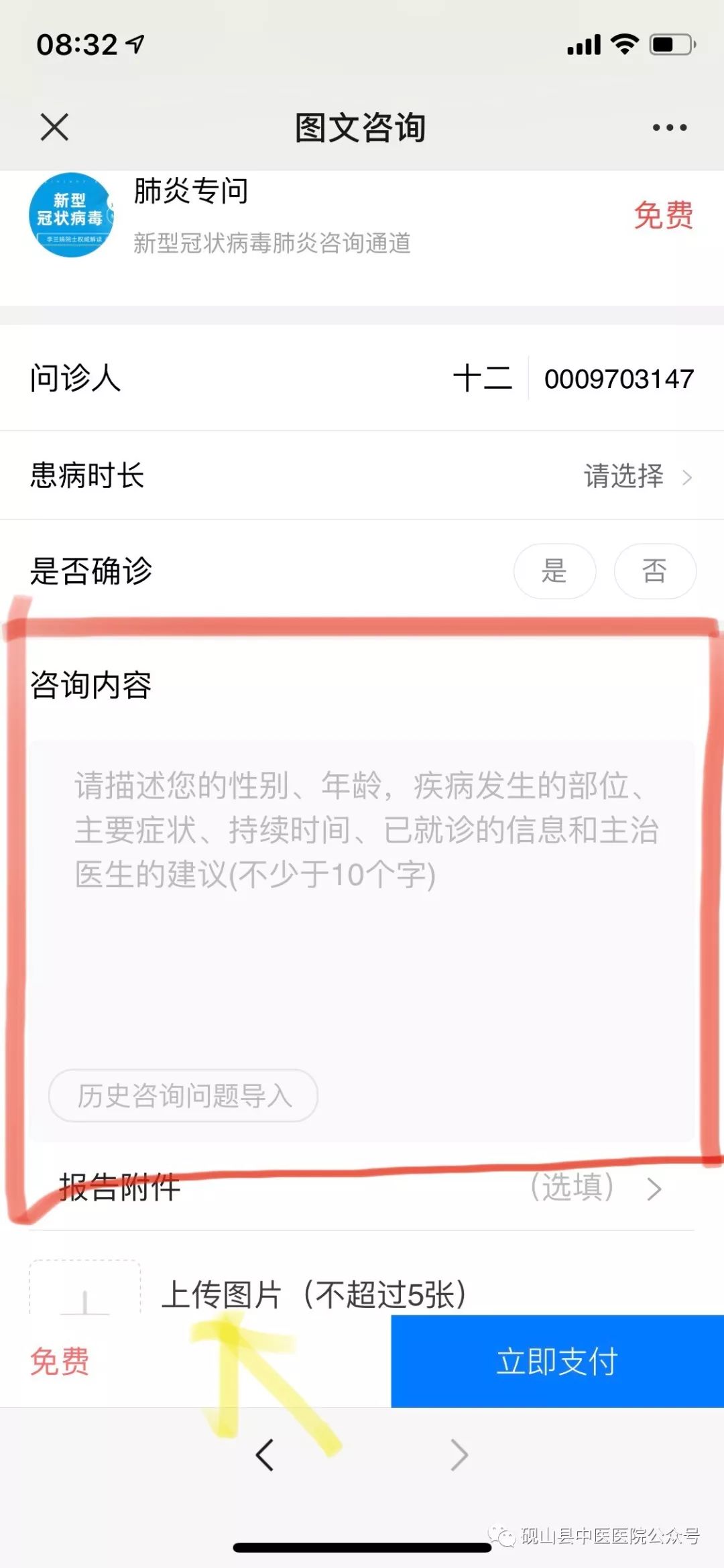The width and height of the screenshot is (724, 1568).
Task: Add a photo with the upload box
Action: tap(84, 1287)
